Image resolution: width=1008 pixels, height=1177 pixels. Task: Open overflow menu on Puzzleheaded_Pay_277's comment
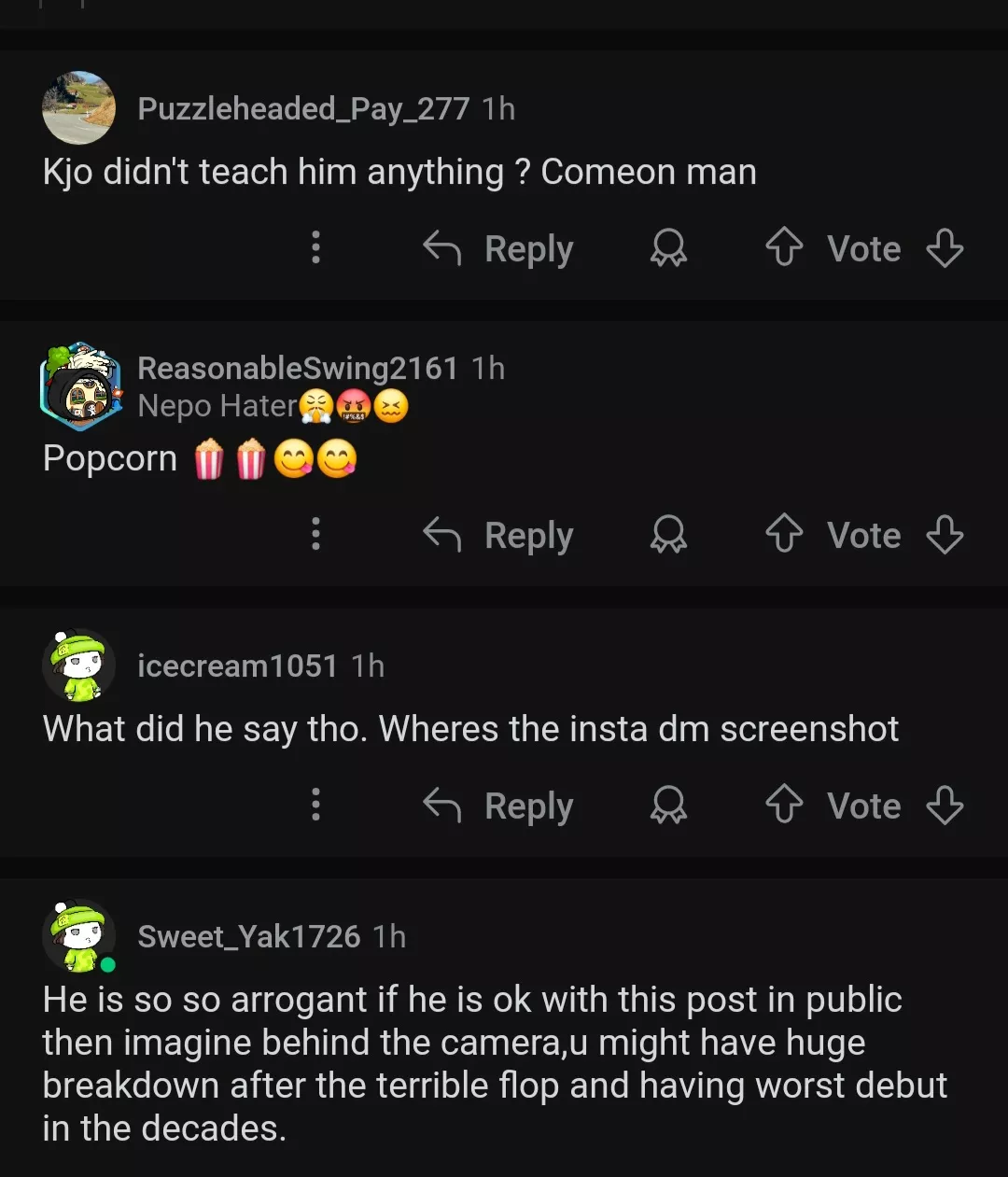pyautogui.click(x=315, y=248)
